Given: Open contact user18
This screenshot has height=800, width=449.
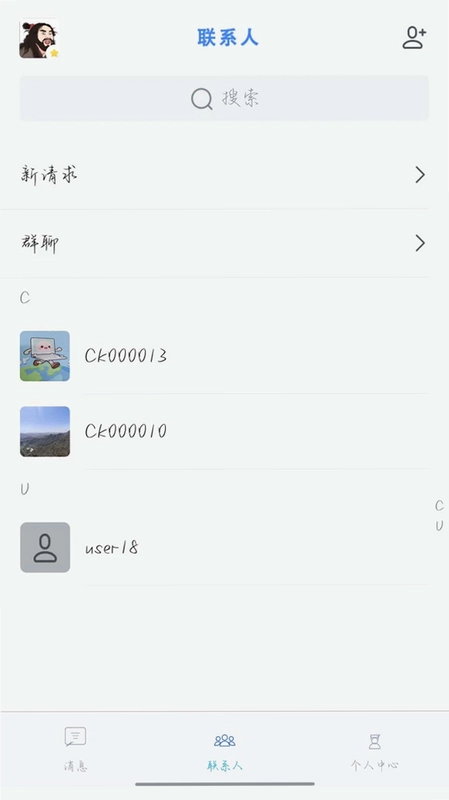Looking at the screenshot, I should pyautogui.click(x=224, y=547).
